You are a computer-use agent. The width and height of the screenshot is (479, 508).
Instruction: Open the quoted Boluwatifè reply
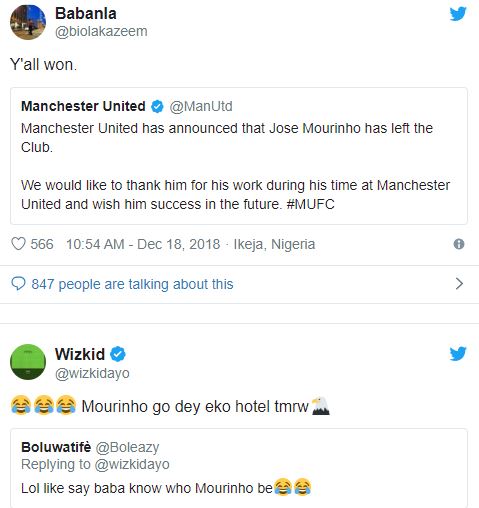pos(239,468)
